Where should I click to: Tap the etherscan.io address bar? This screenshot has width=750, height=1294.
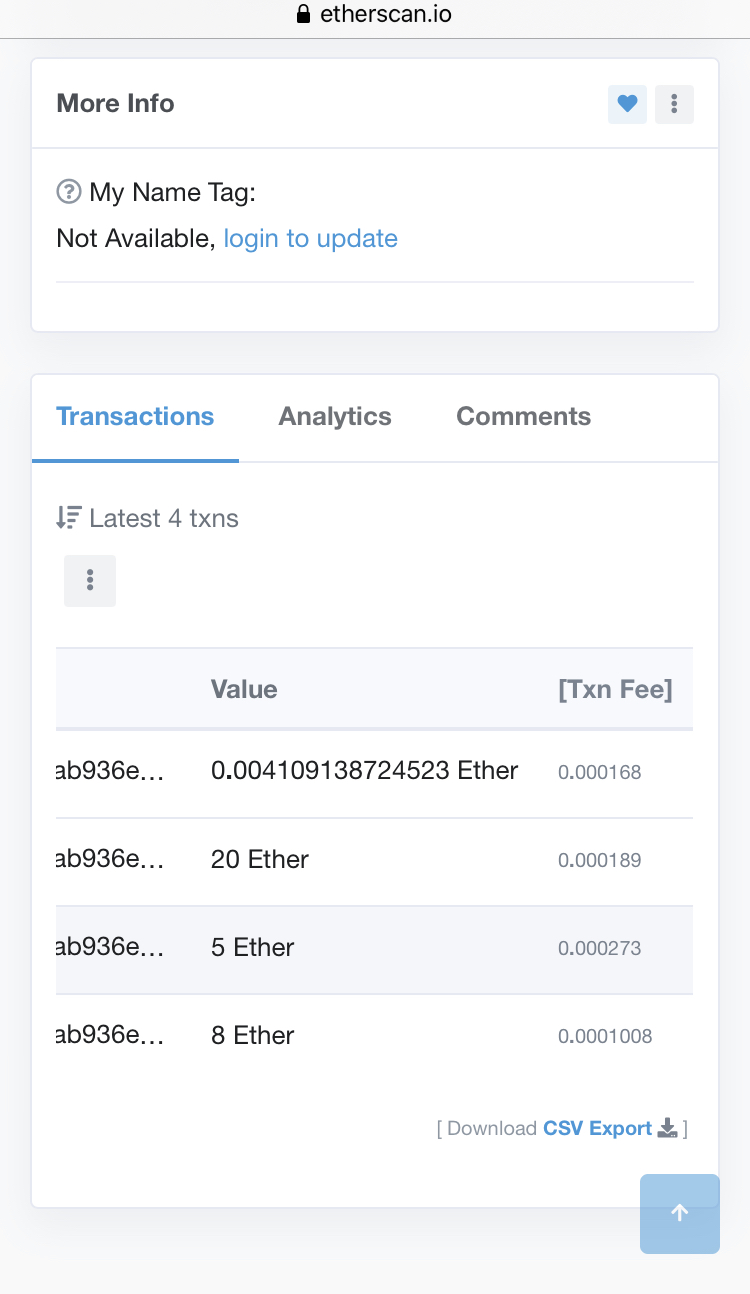pos(375,15)
